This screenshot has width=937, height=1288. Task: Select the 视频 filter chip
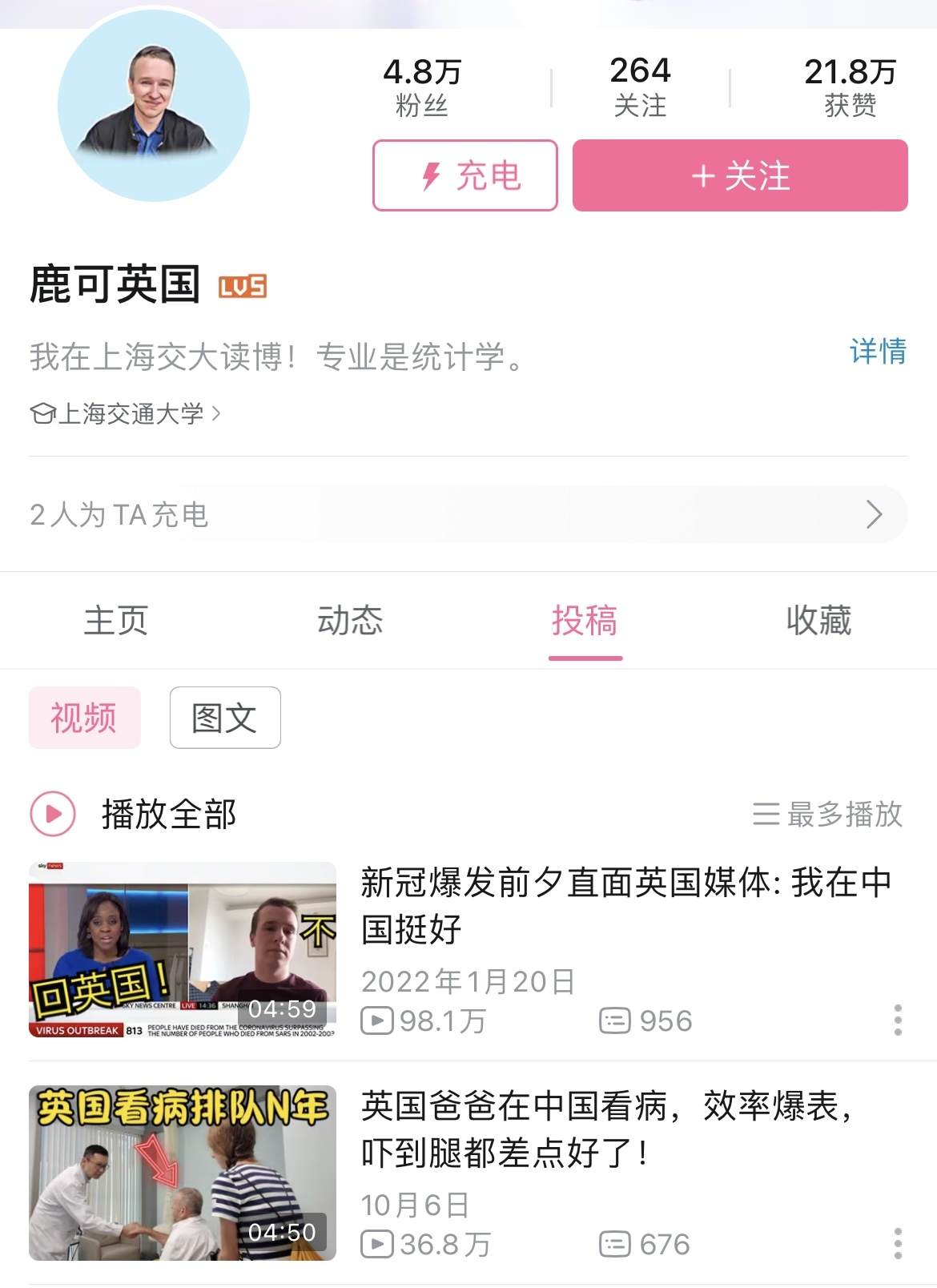[84, 718]
